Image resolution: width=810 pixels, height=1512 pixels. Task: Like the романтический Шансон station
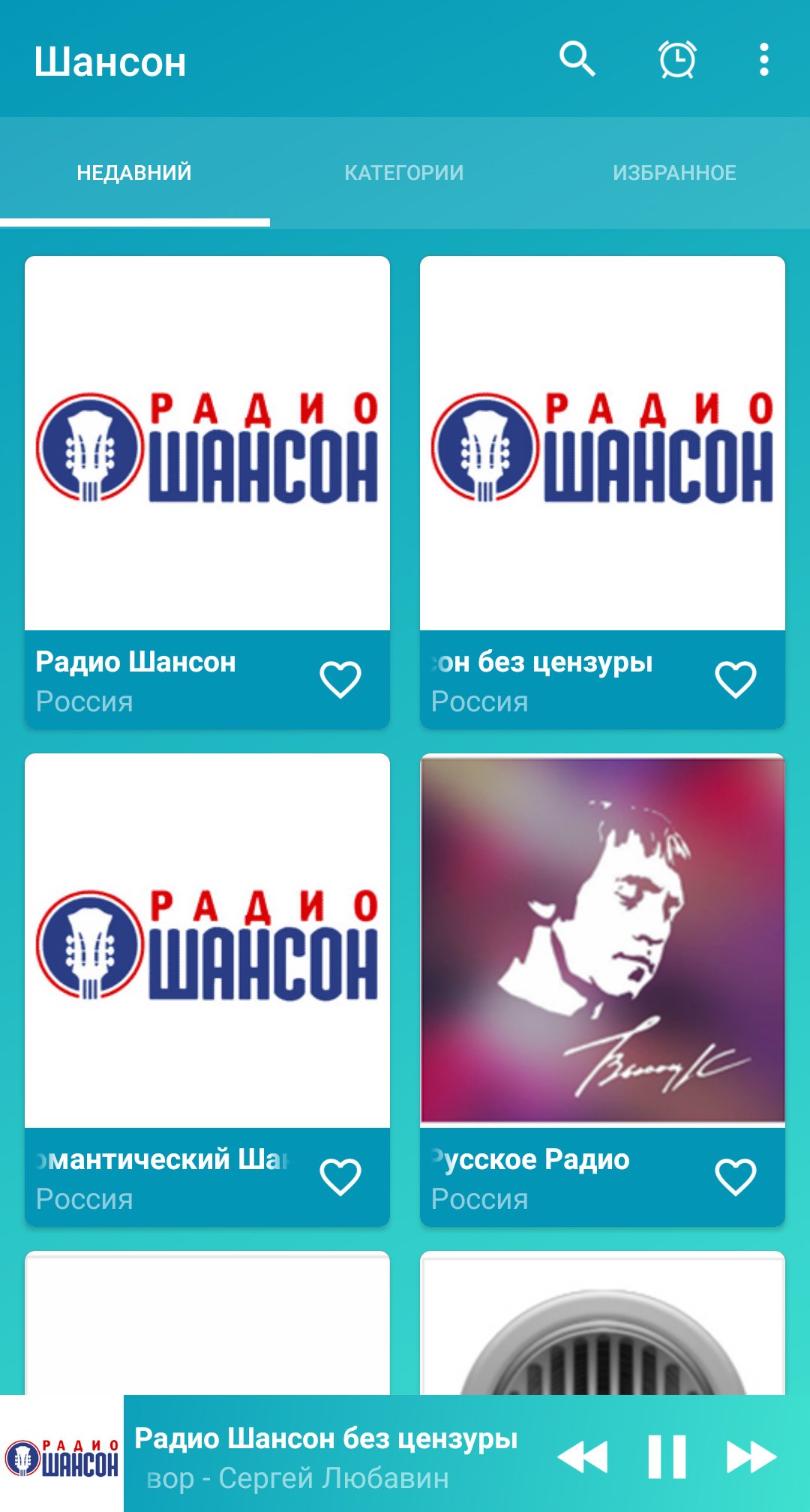pyautogui.click(x=340, y=1176)
